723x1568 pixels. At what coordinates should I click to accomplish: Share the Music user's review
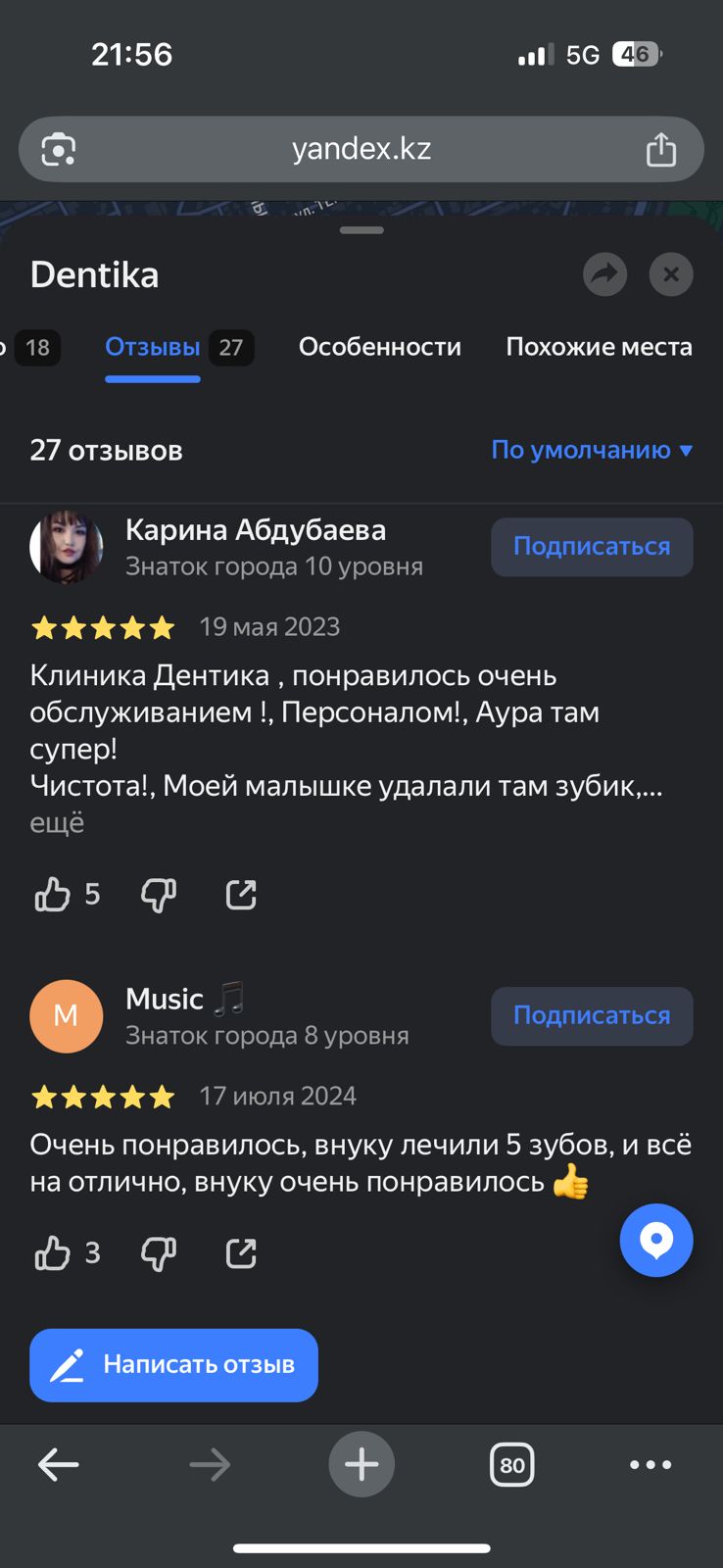241,1253
